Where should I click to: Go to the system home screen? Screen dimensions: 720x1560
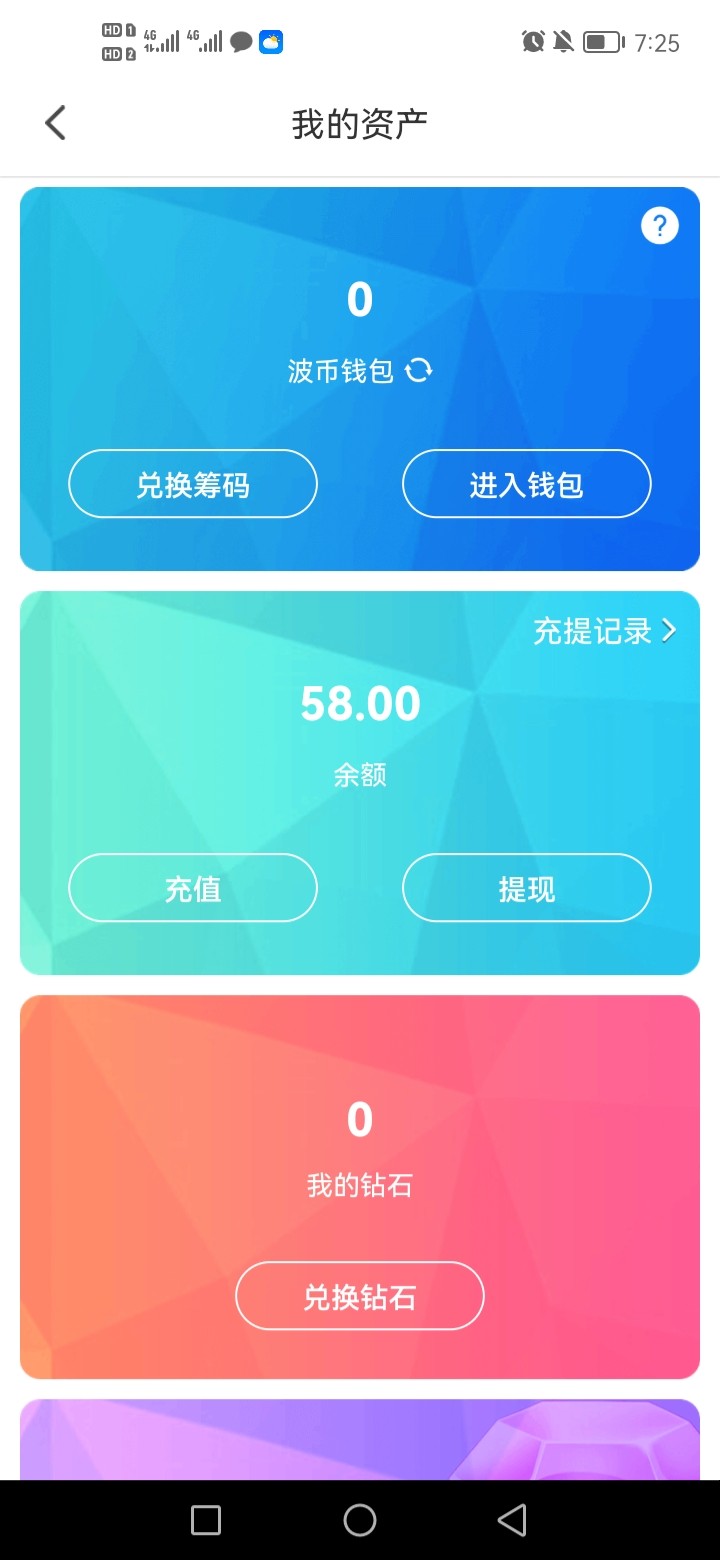[360, 1520]
